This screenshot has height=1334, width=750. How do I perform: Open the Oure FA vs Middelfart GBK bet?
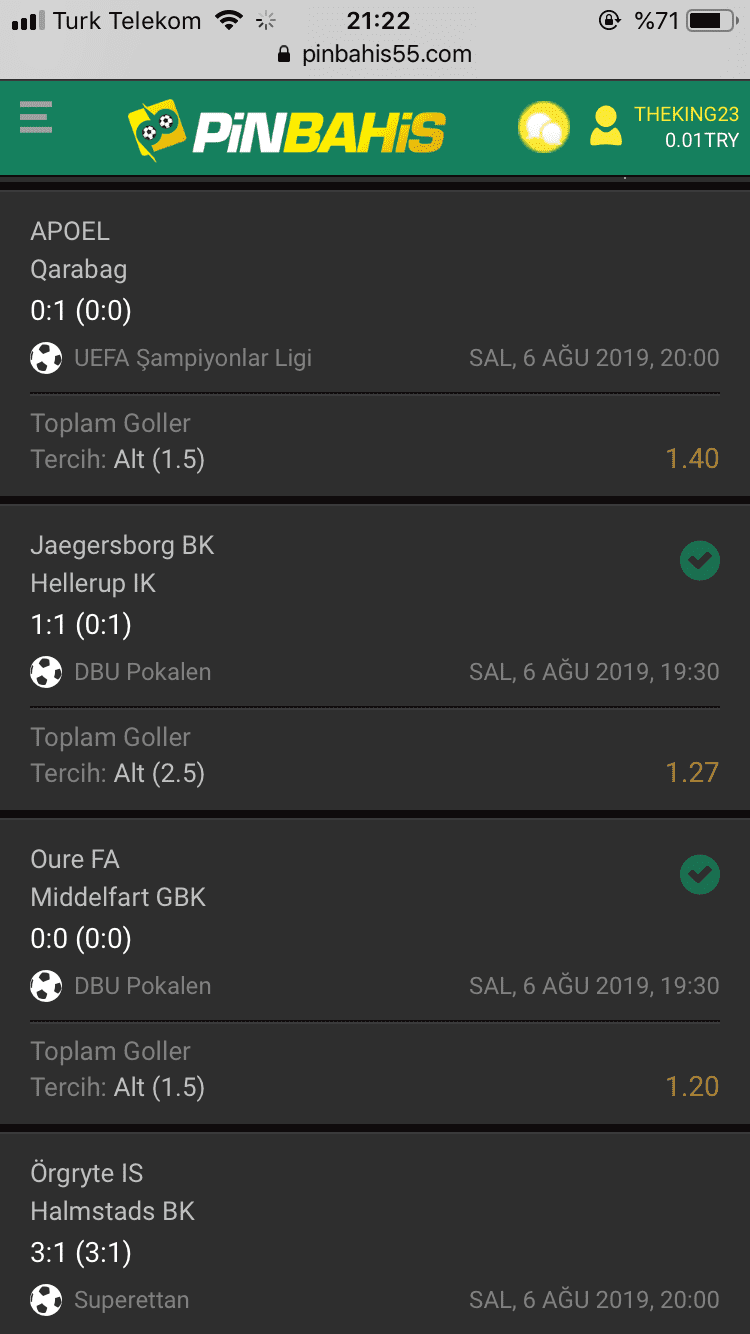coord(375,971)
